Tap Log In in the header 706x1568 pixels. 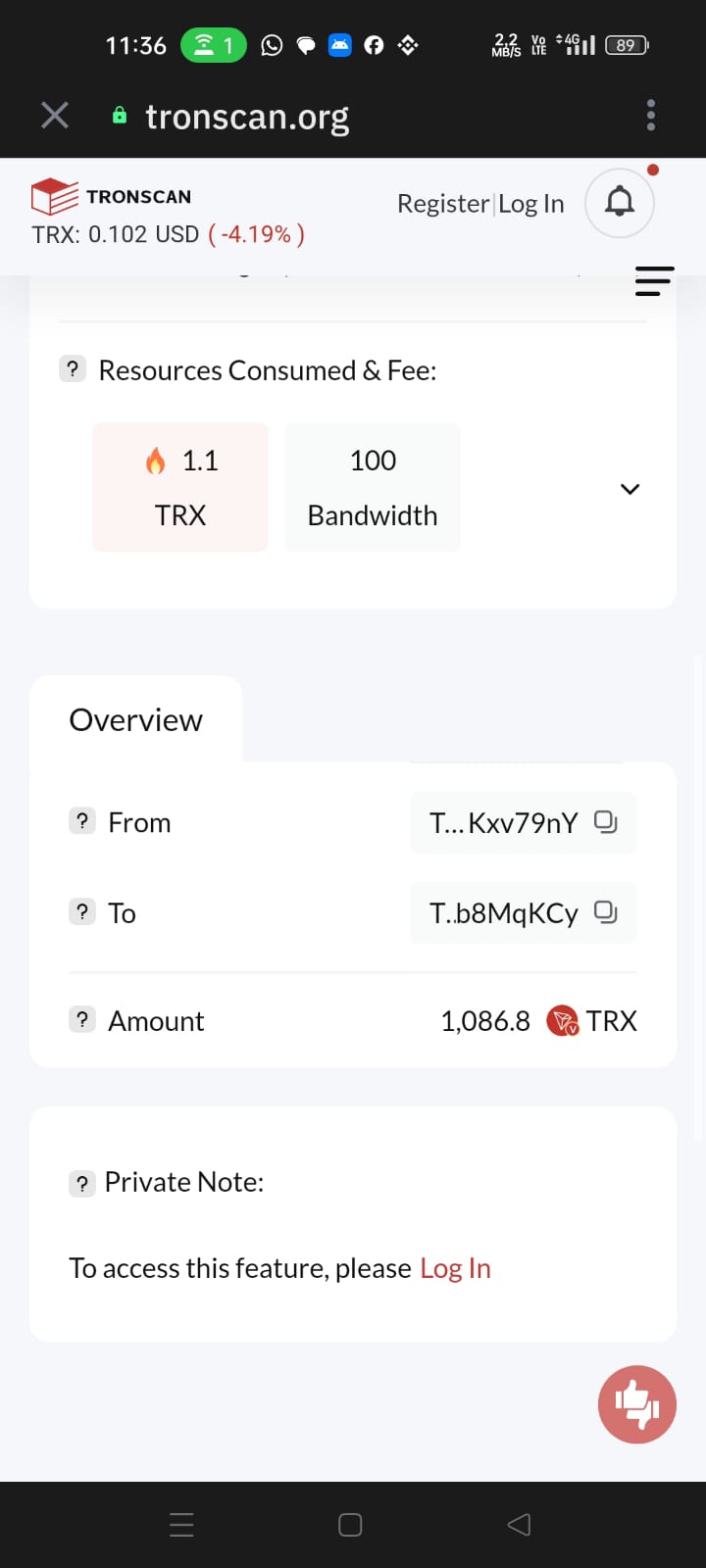point(531,203)
